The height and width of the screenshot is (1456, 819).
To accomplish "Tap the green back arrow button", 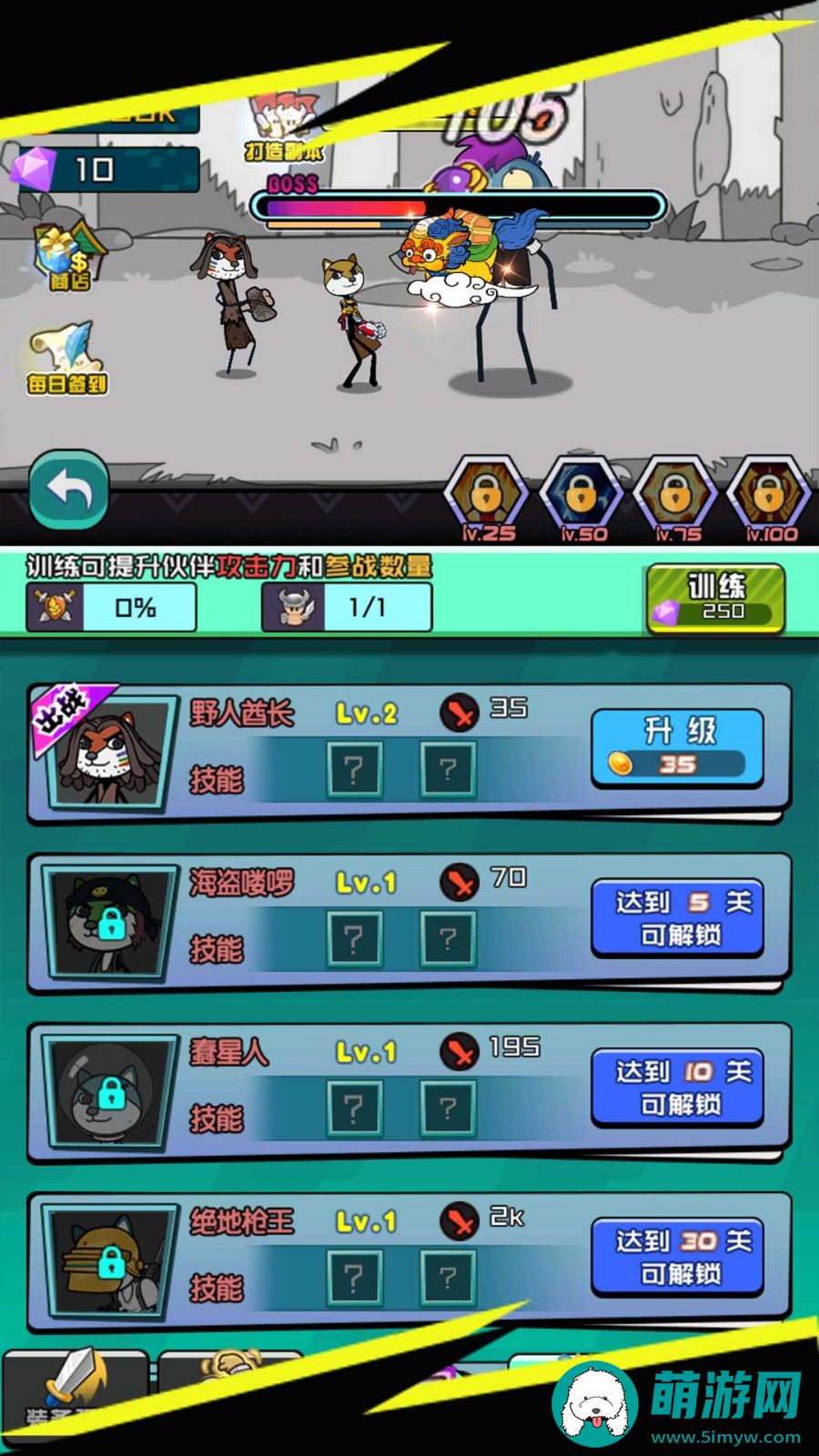I will (69, 492).
